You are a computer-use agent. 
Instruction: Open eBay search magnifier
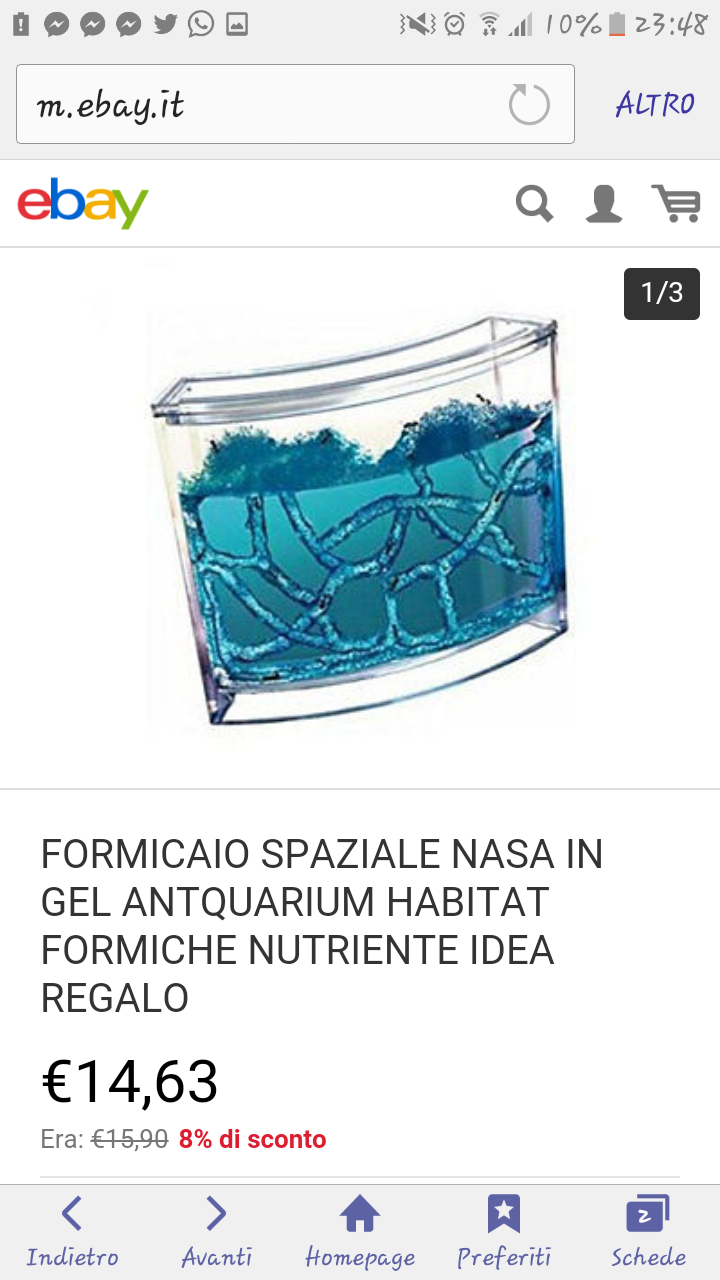(534, 203)
